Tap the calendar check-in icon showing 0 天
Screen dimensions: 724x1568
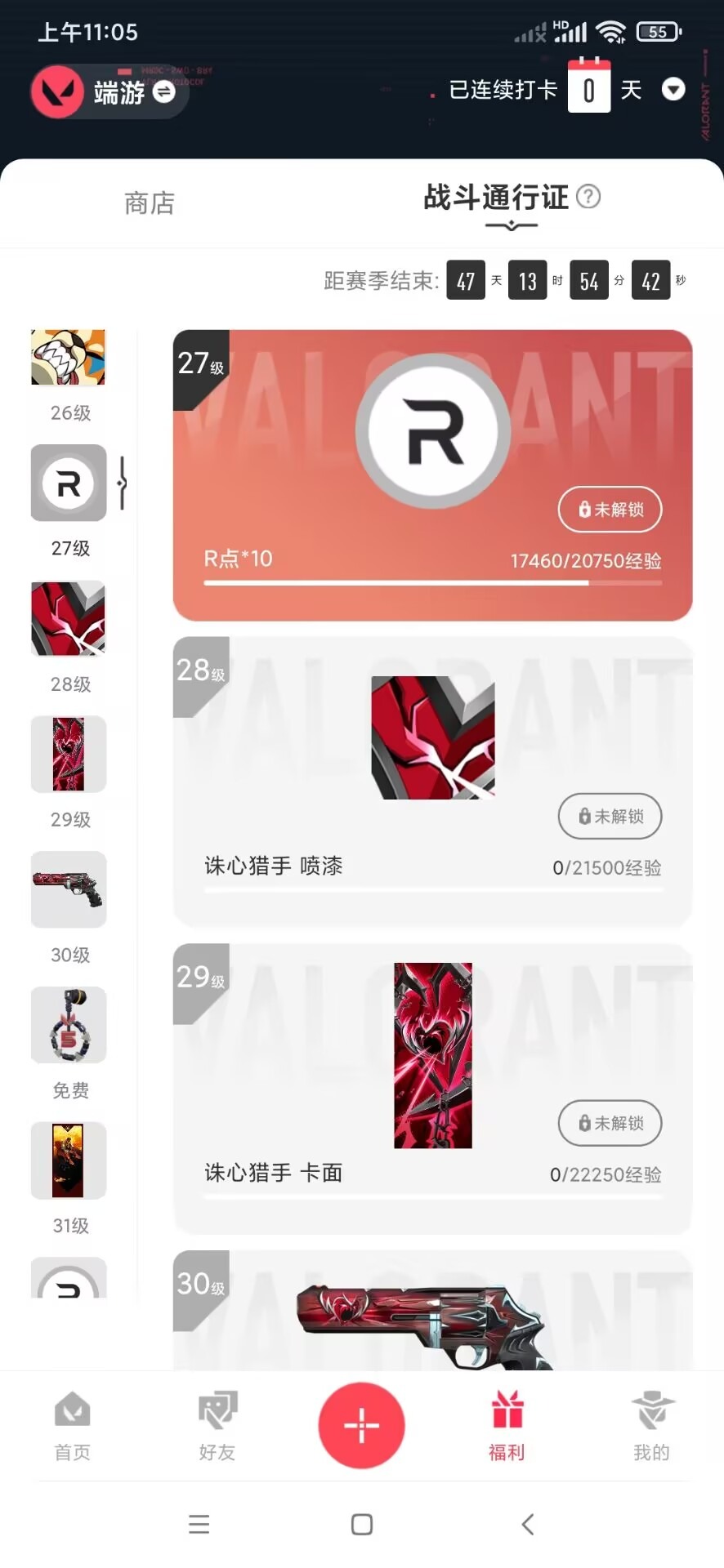click(x=588, y=87)
